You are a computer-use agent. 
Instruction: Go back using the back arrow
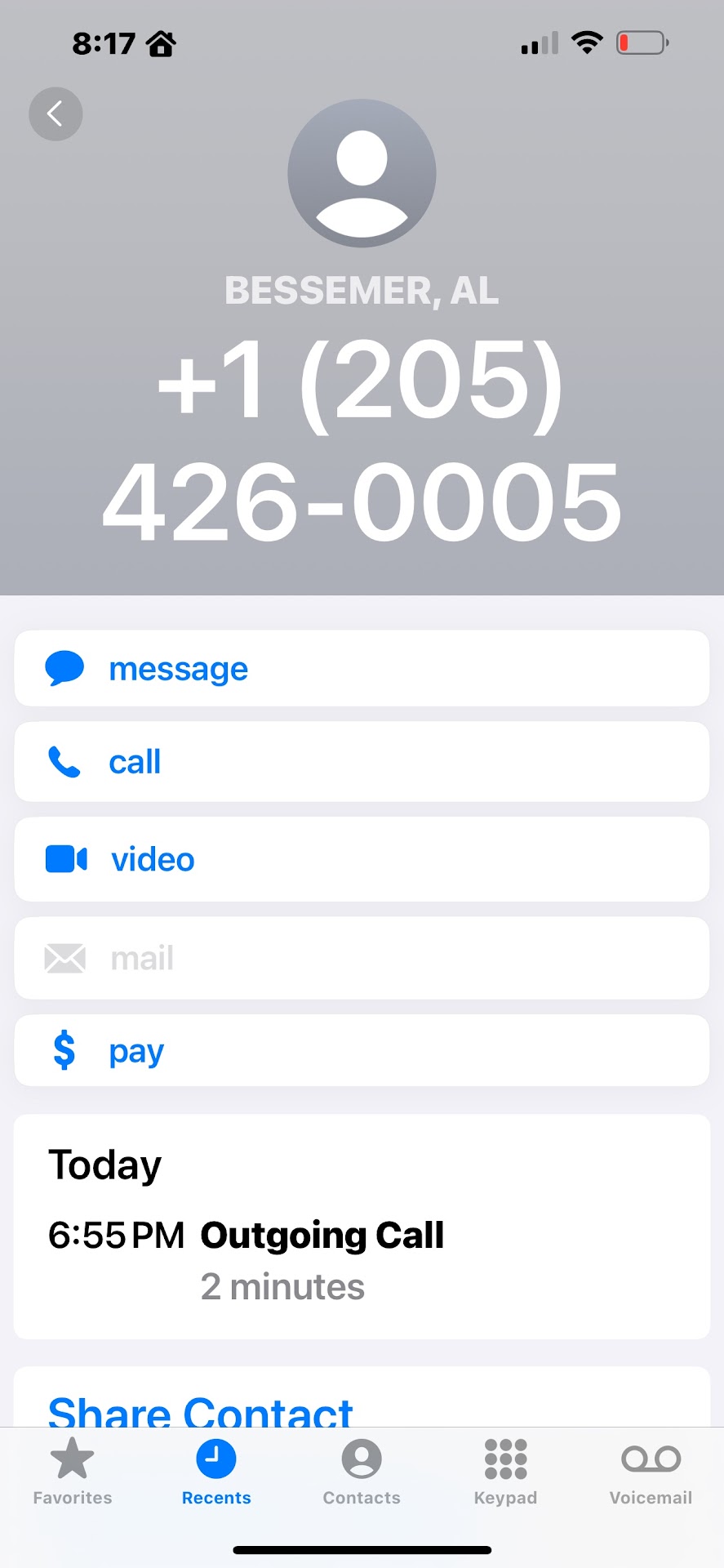click(x=56, y=114)
